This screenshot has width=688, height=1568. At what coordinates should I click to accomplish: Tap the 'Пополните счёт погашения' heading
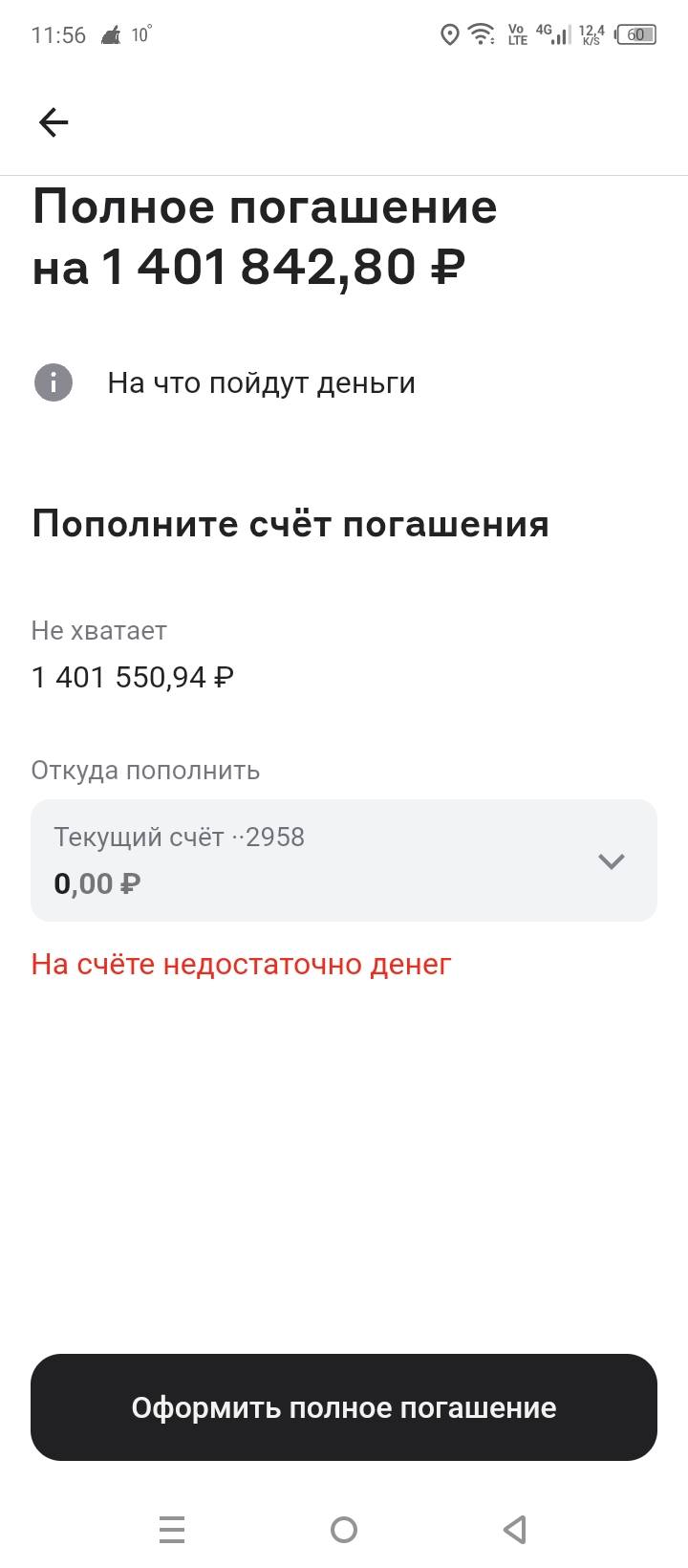click(290, 524)
